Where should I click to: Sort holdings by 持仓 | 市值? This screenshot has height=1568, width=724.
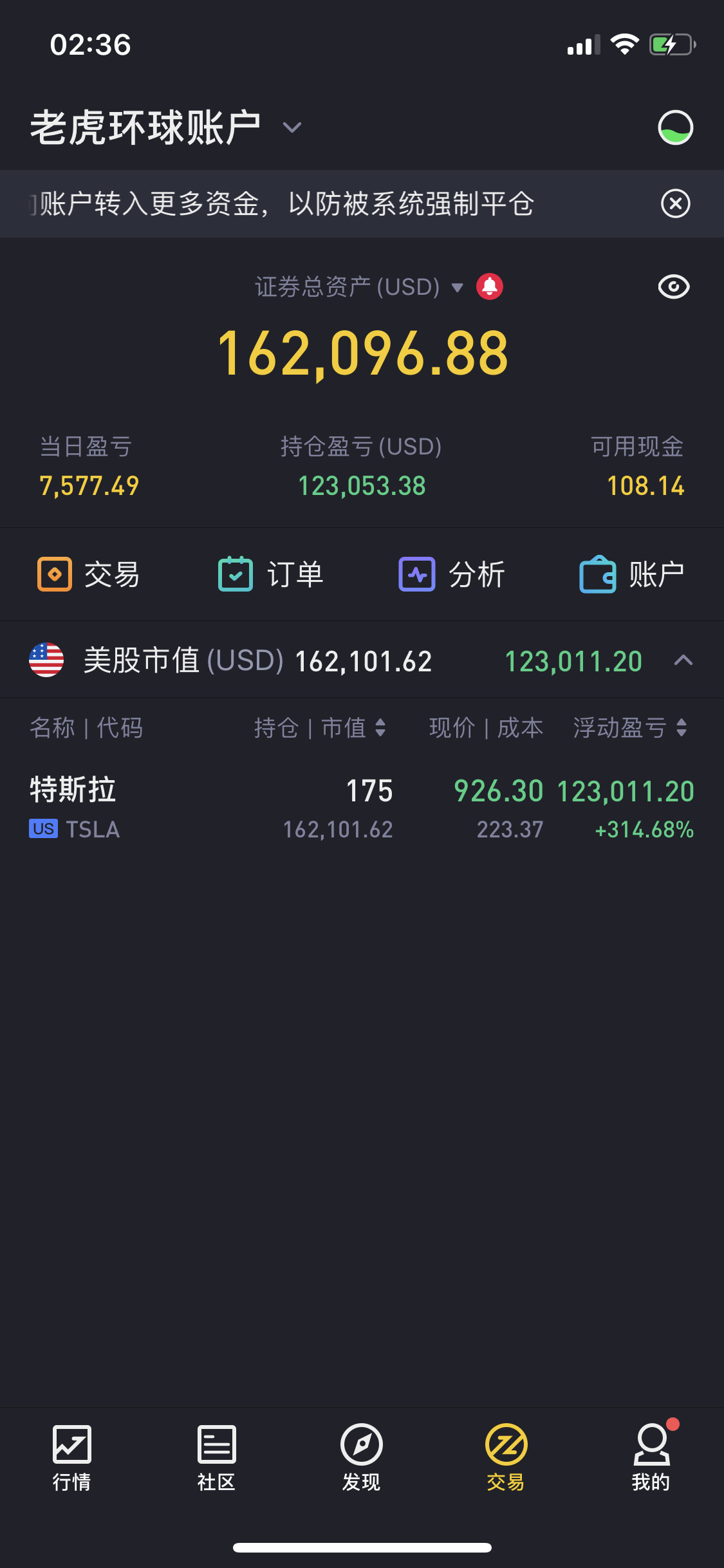[x=320, y=728]
